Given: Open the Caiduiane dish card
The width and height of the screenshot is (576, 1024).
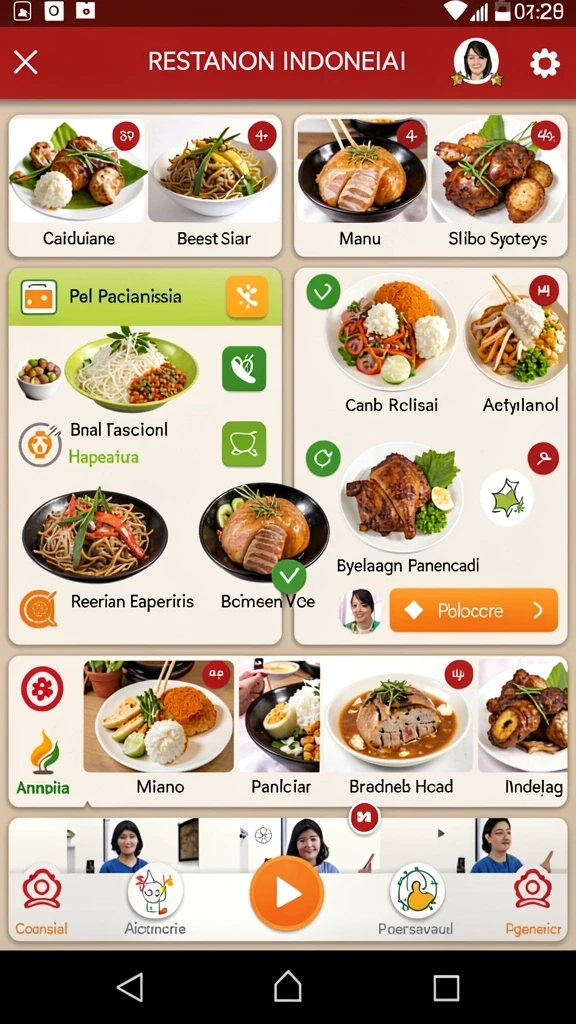Looking at the screenshot, I should (x=78, y=186).
